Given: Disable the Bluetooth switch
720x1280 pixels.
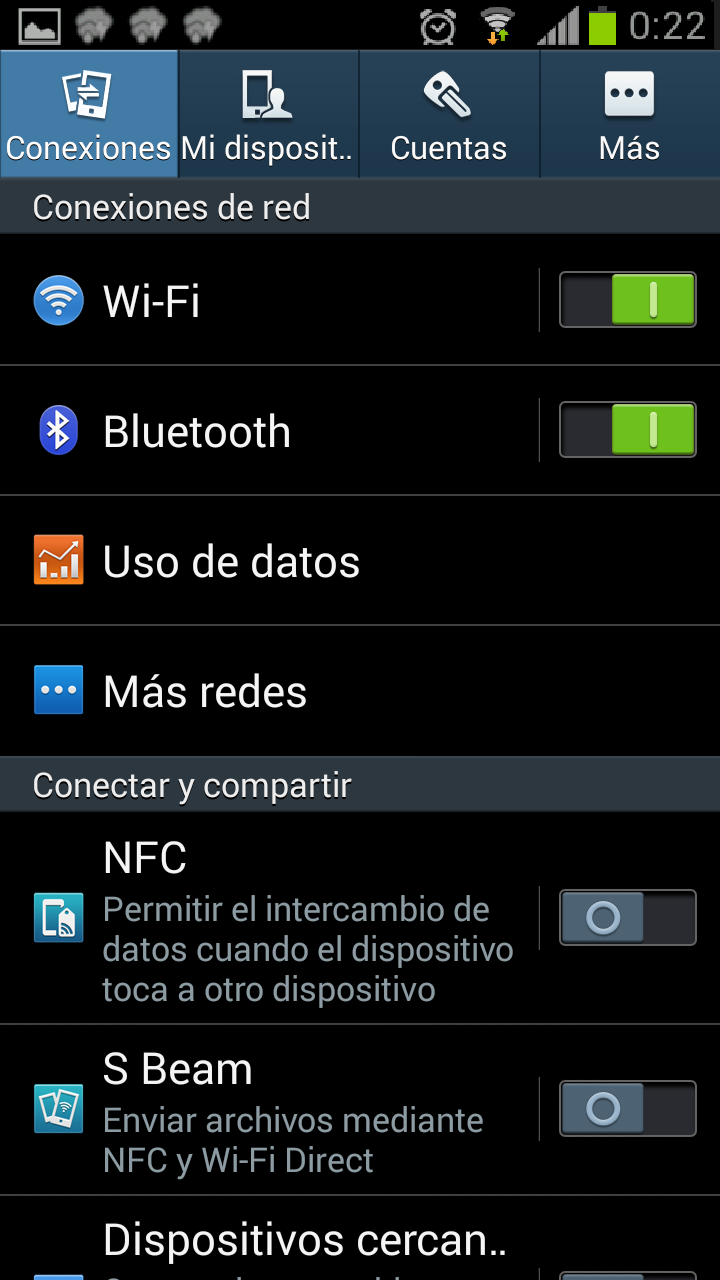Looking at the screenshot, I should 627,430.
